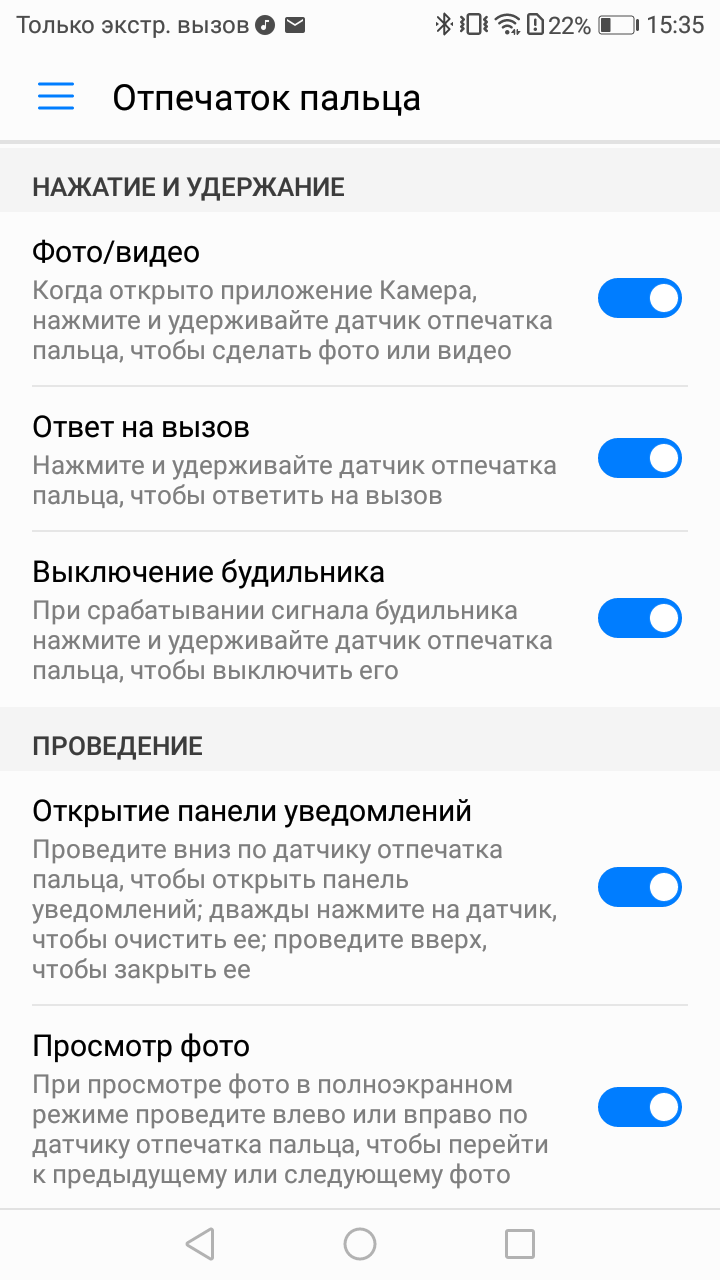Switch off Открытие панели уведомлений
Image resolution: width=720 pixels, height=1280 pixels.
tap(639, 887)
